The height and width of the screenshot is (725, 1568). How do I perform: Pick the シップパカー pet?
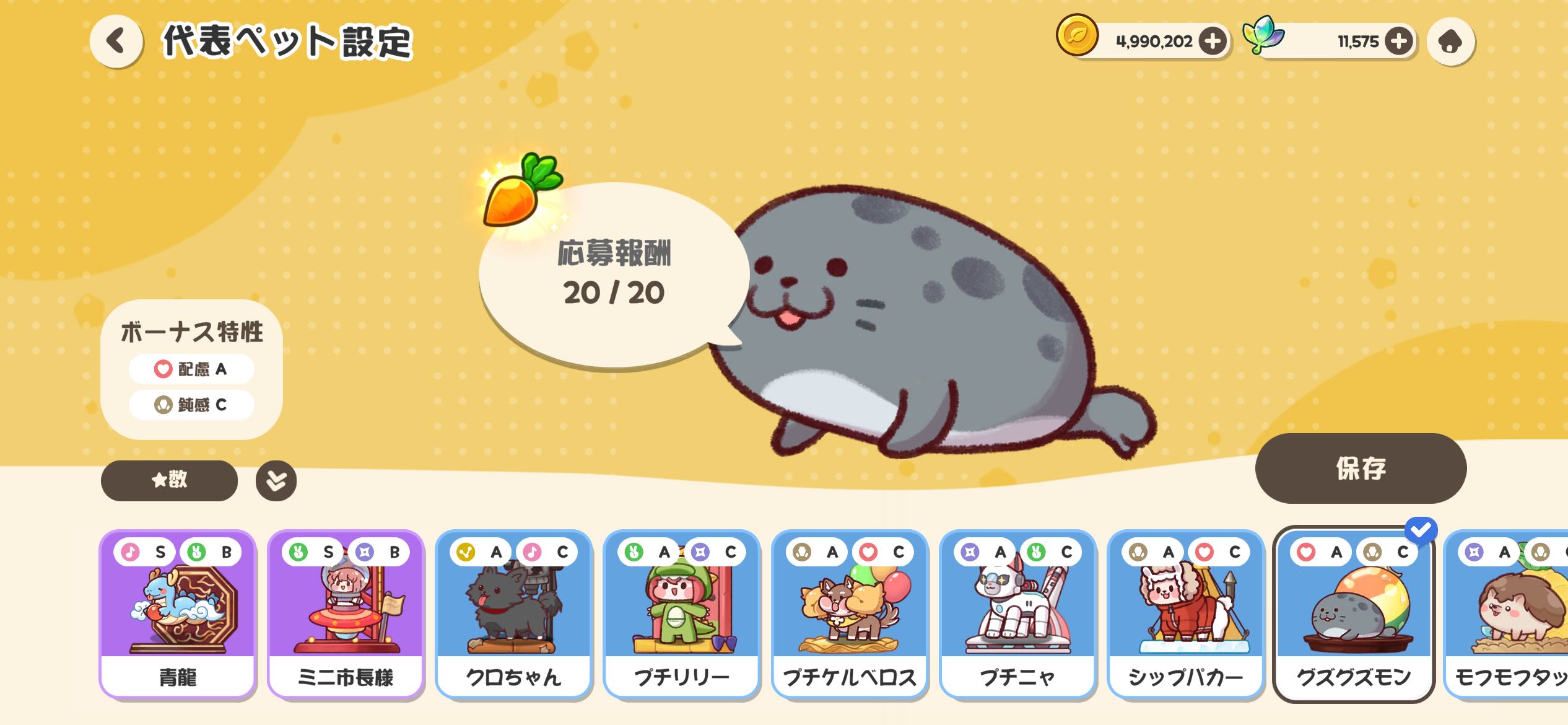tap(1185, 613)
